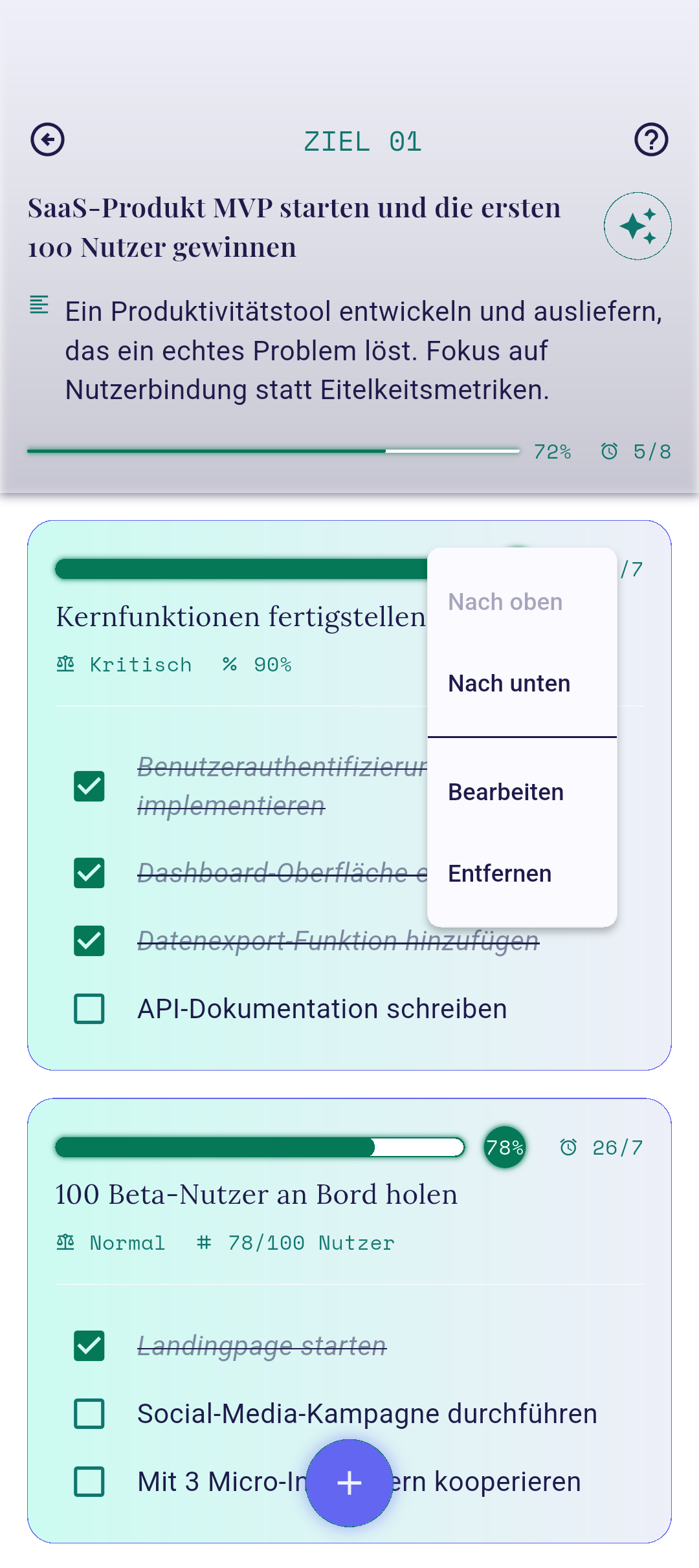Viewport: 699px width, 1568px height.
Task: Uncheck the Dashboard-Oberfläche task
Action: pos(89,873)
